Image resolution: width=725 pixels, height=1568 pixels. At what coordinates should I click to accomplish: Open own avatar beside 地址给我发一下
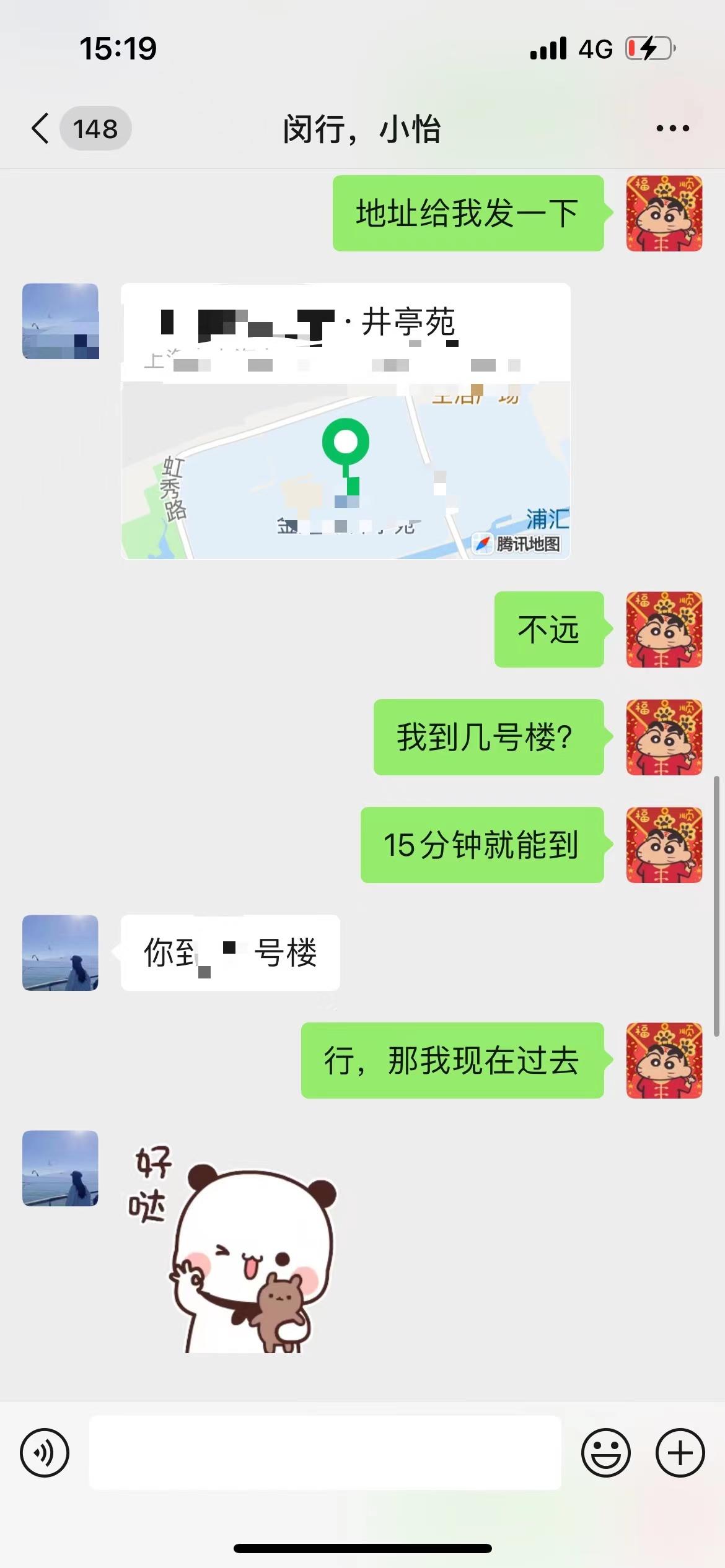point(664,214)
